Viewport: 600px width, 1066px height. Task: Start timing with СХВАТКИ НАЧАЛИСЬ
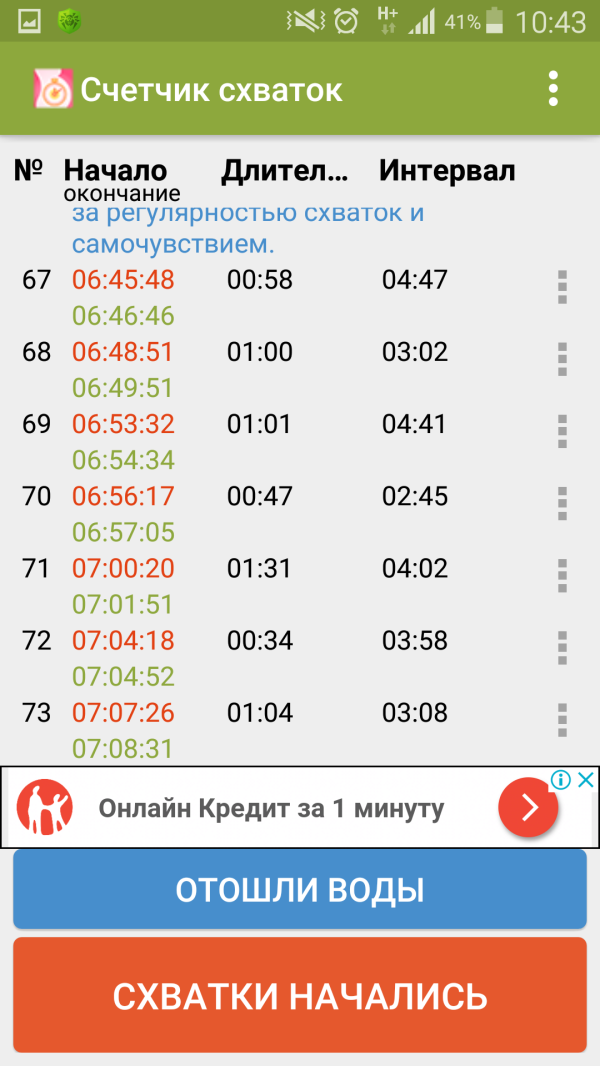[300, 995]
